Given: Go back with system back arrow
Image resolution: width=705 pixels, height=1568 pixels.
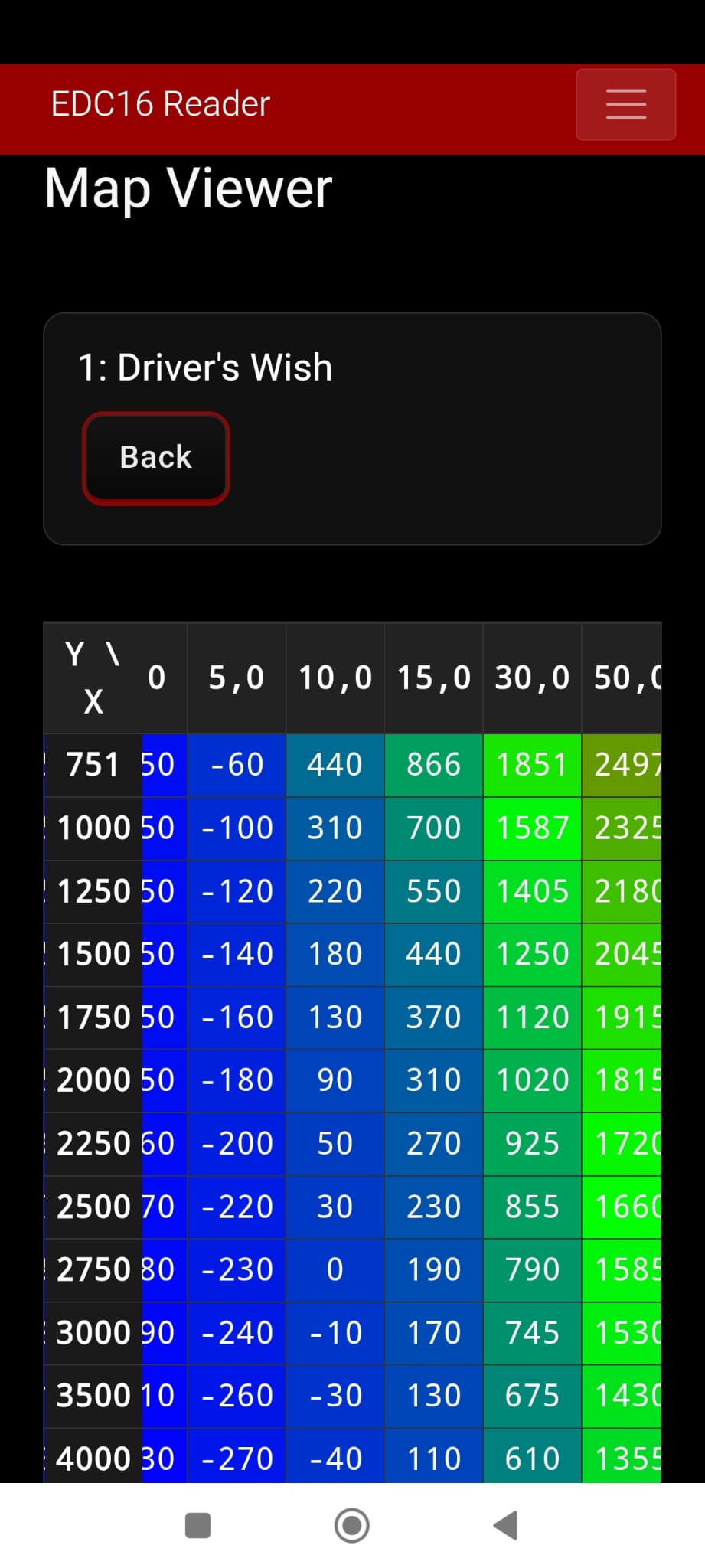Looking at the screenshot, I should point(506,1525).
